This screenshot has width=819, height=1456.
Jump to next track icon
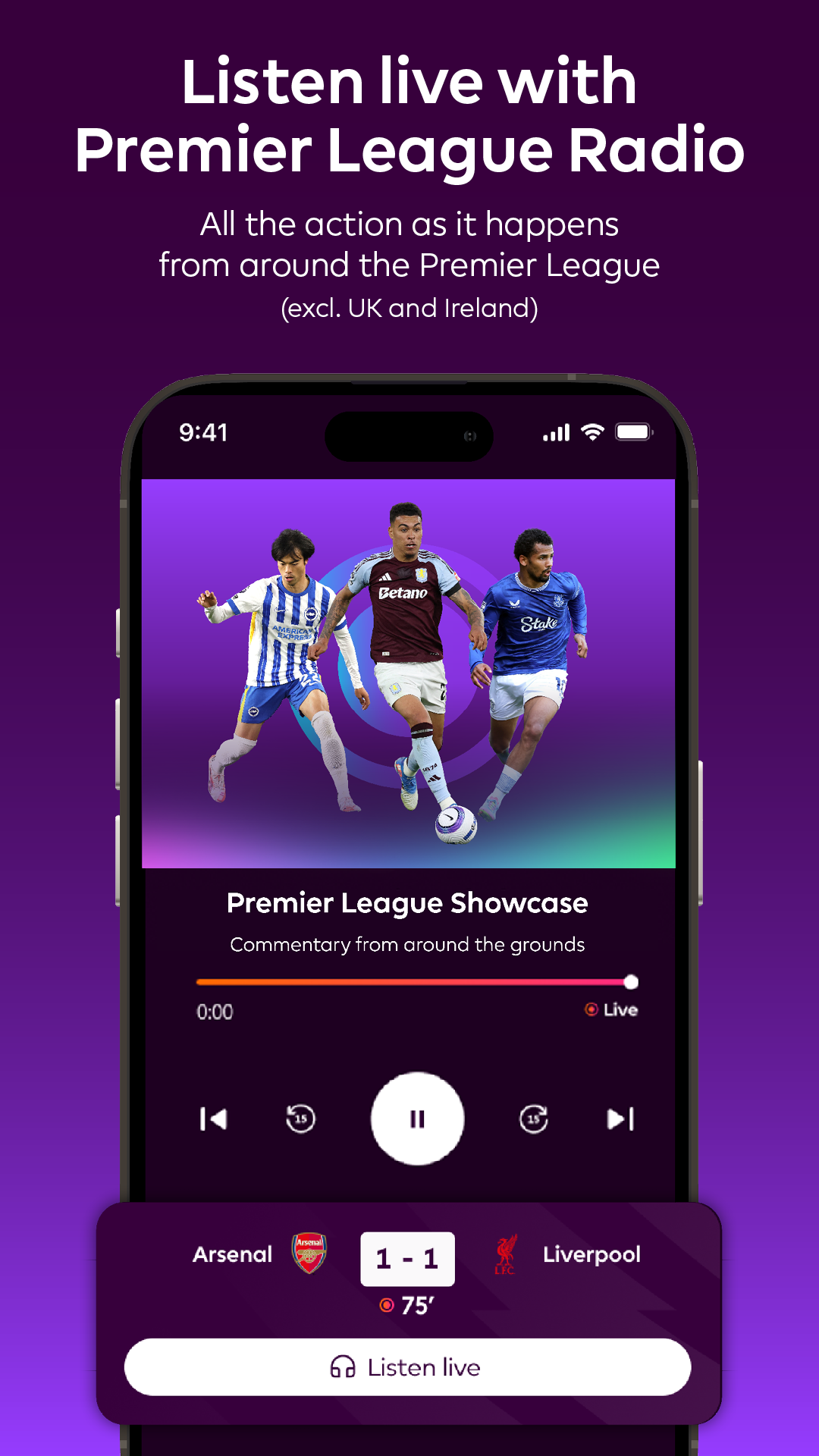pos(620,1117)
